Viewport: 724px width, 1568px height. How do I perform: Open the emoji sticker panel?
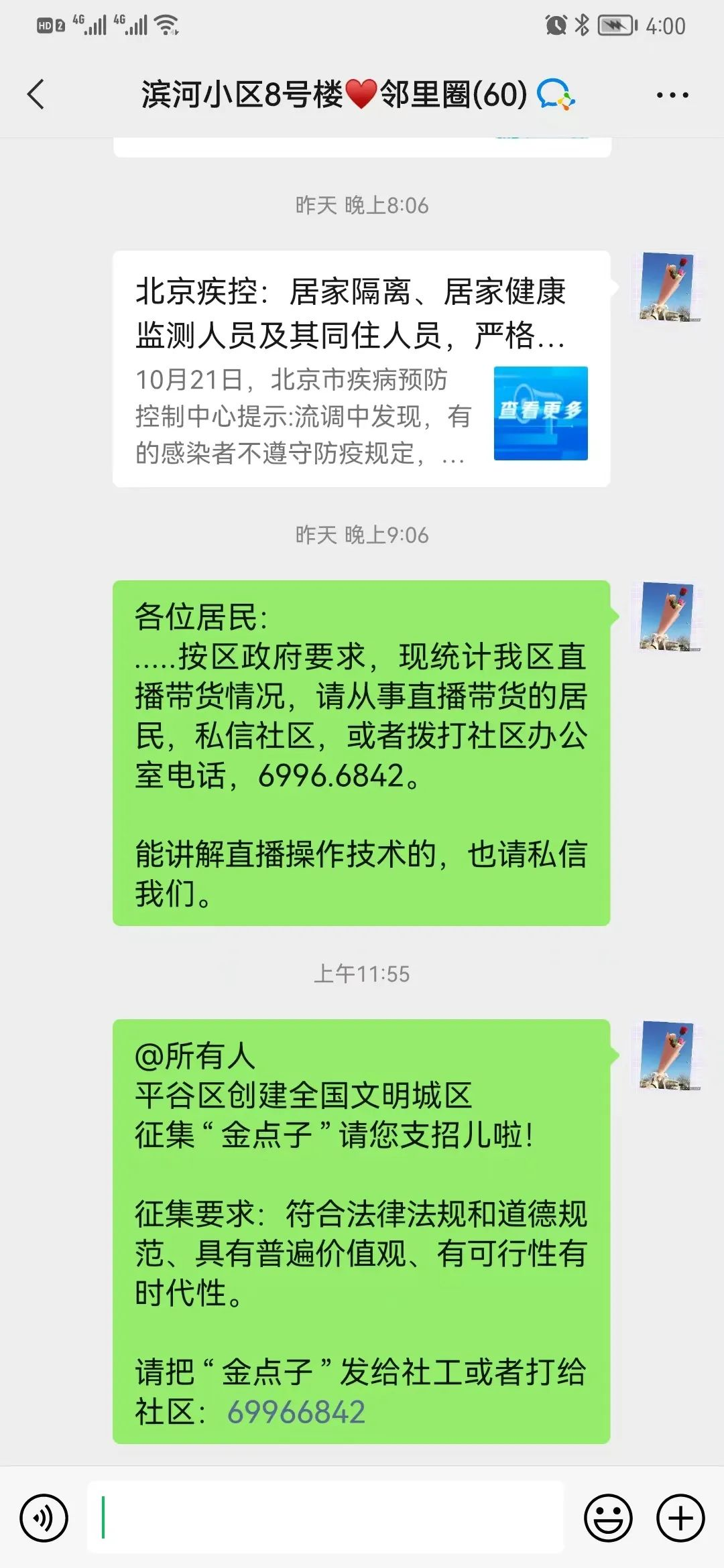(608, 1518)
